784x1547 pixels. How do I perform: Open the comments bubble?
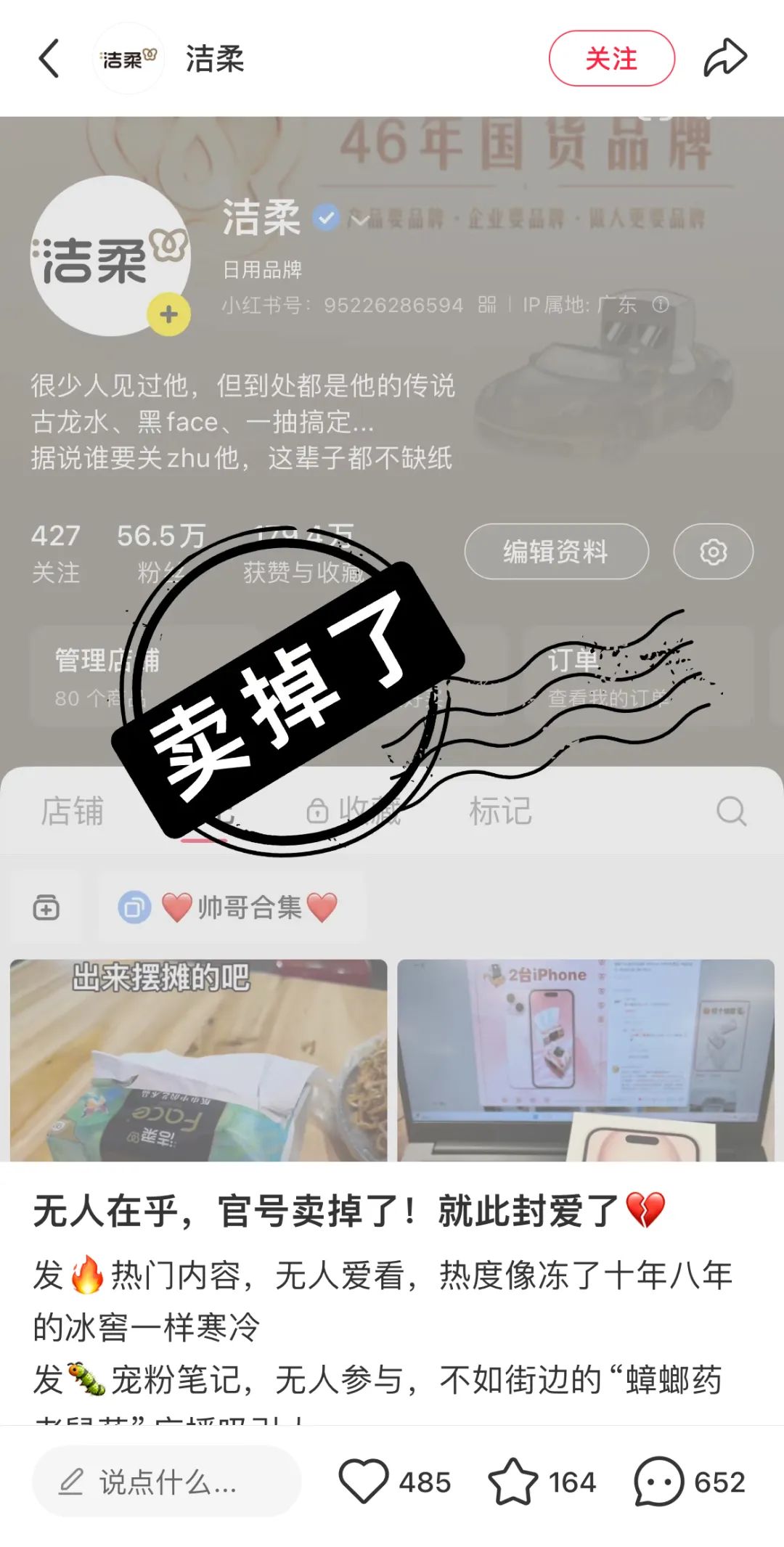tap(658, 1482)
